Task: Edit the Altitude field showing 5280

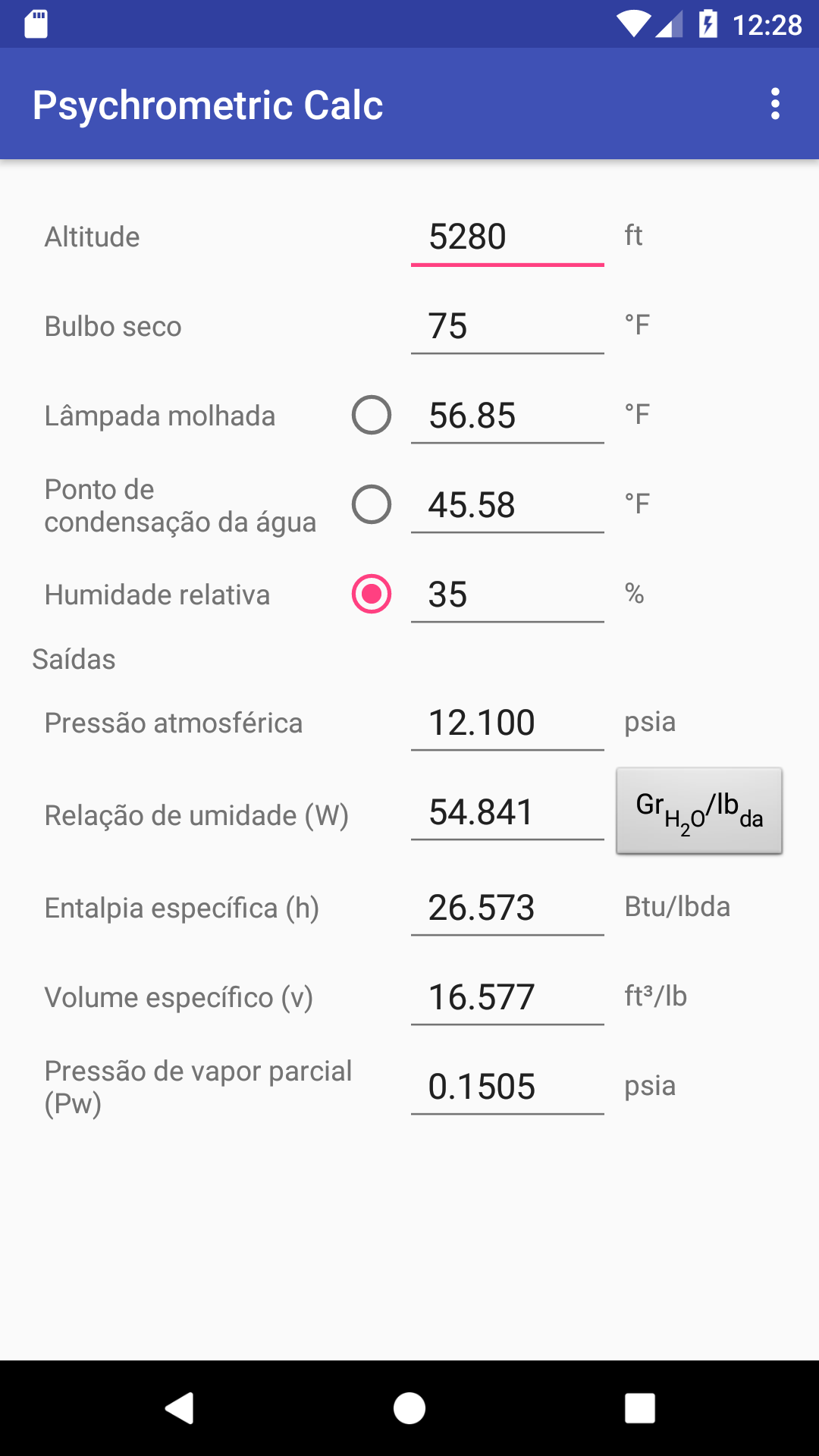Action: pyautogui.click(x=507, y=237)
